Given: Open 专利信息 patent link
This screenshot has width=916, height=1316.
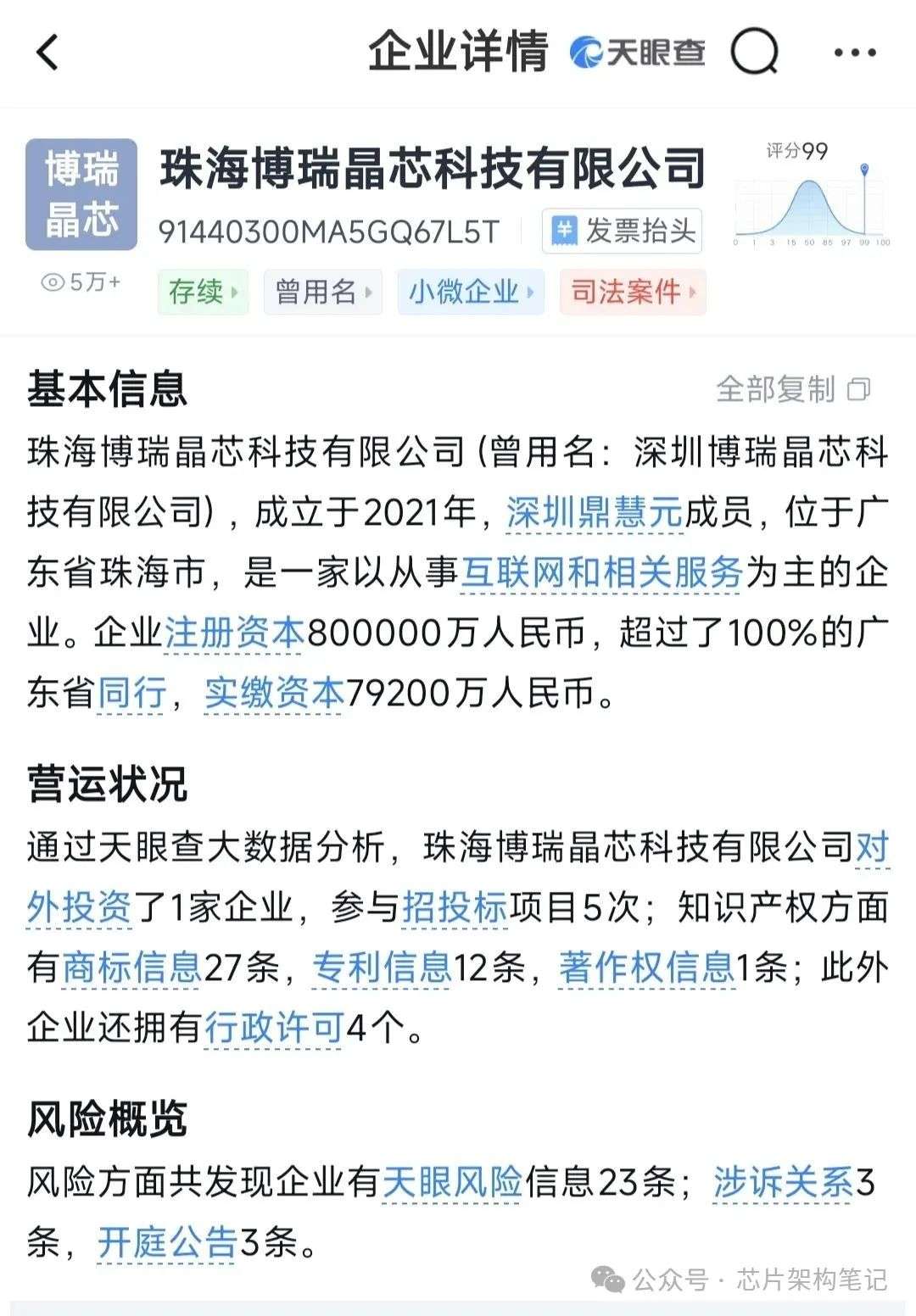Looking at the screenshot, I should [382, 967].
